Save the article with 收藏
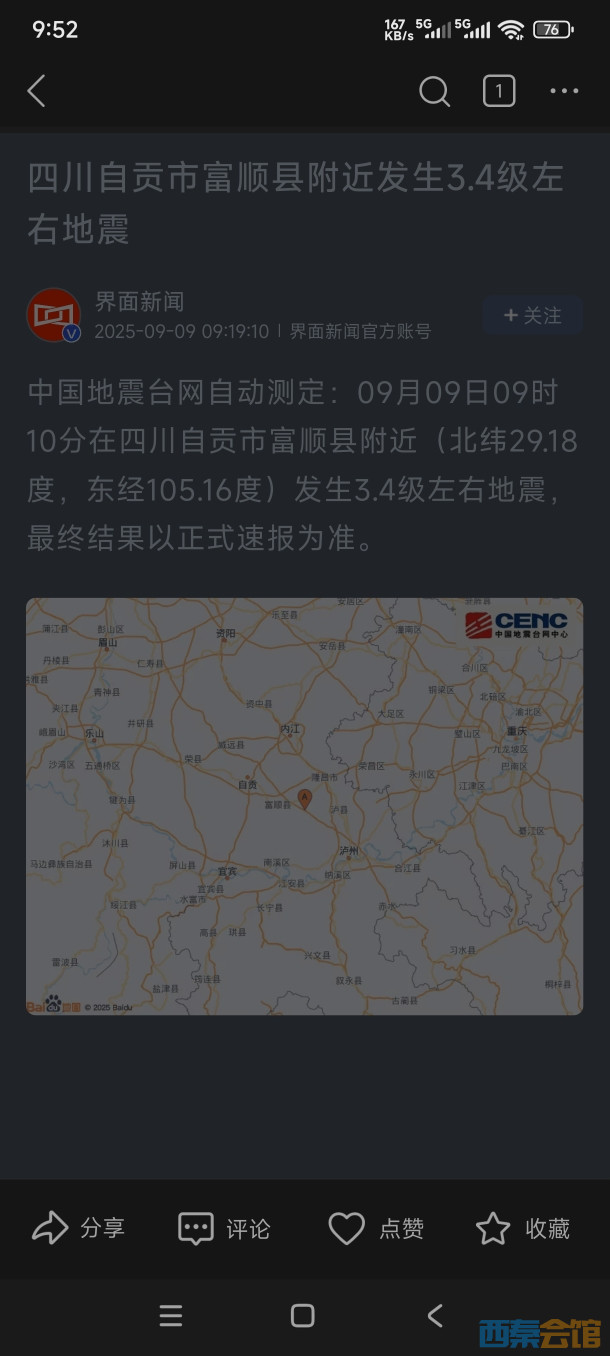This screenshot has width=610, height=1356. click(x=522, y=1228)
